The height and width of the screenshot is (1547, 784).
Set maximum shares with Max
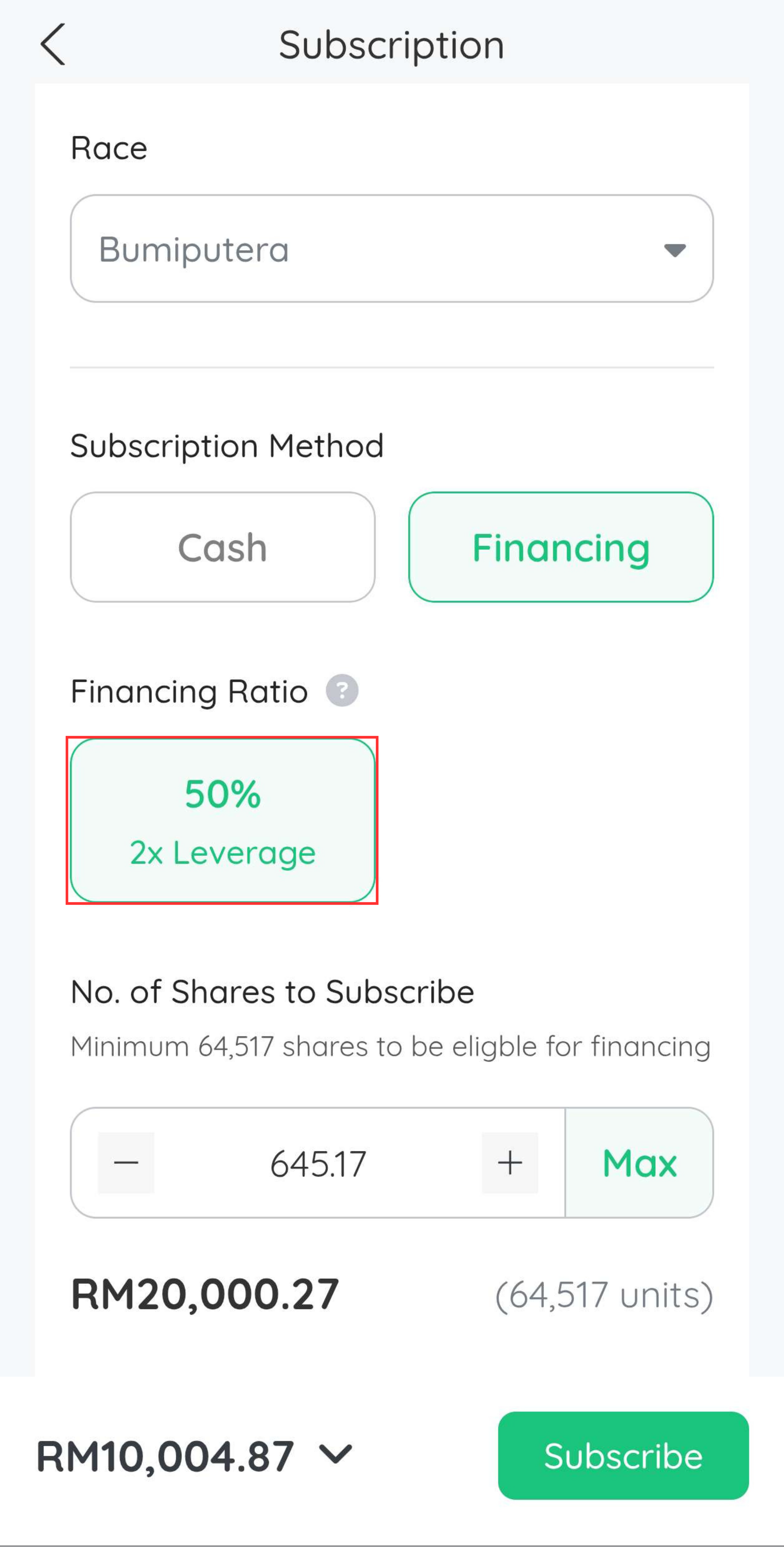tap(639, 1163)
